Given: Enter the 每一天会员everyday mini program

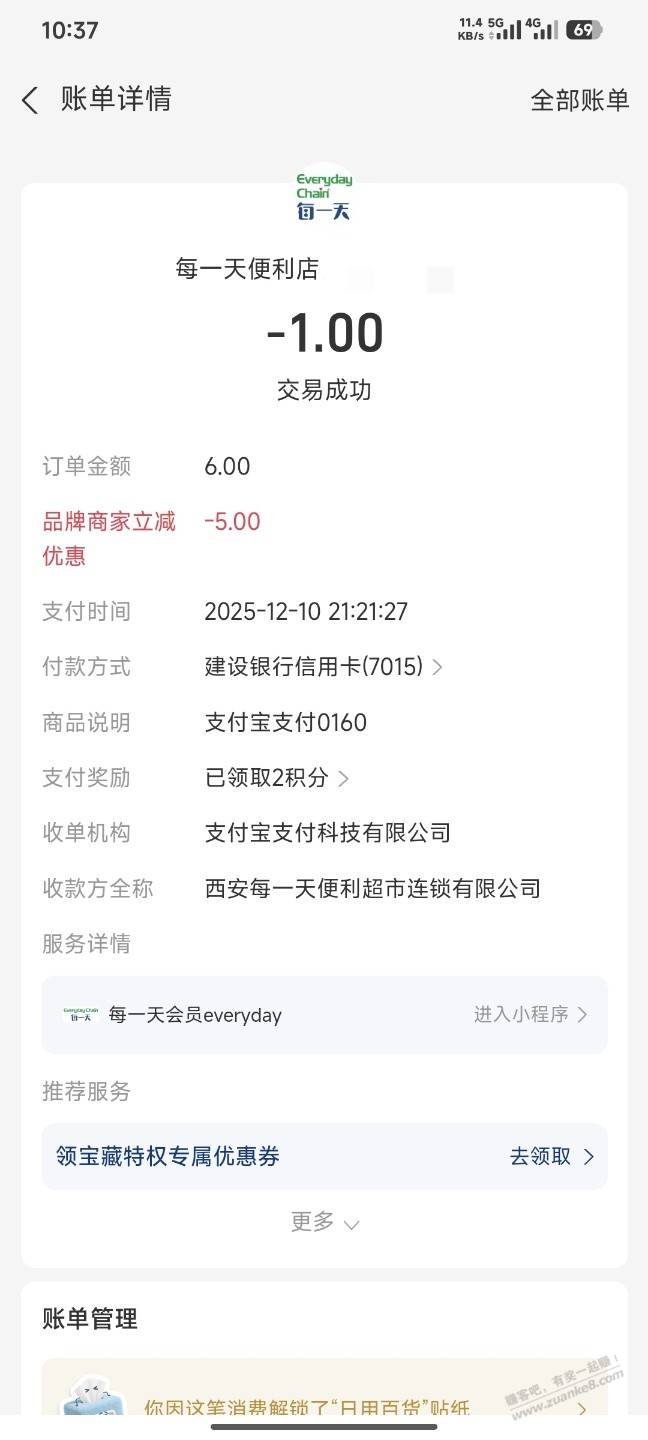Looking at the screenshot, I should coord(530,1015).
